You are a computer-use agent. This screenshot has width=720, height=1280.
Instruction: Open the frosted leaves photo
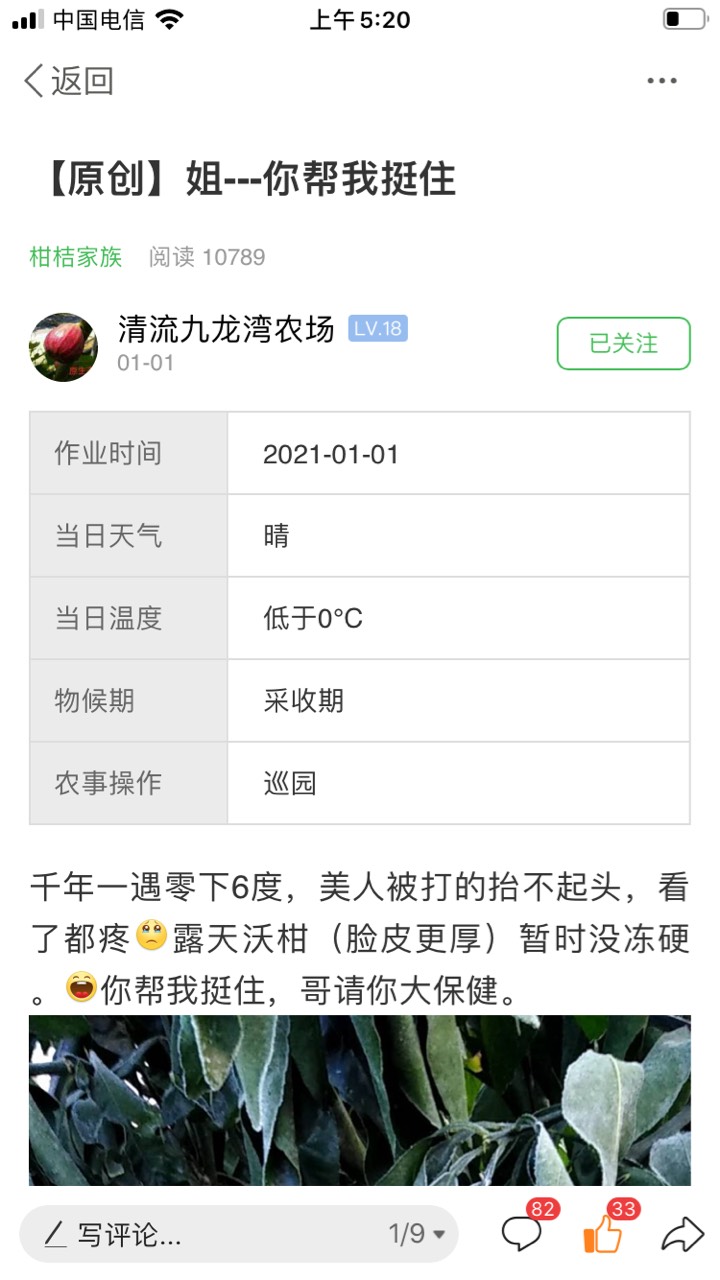(360, 1101)
